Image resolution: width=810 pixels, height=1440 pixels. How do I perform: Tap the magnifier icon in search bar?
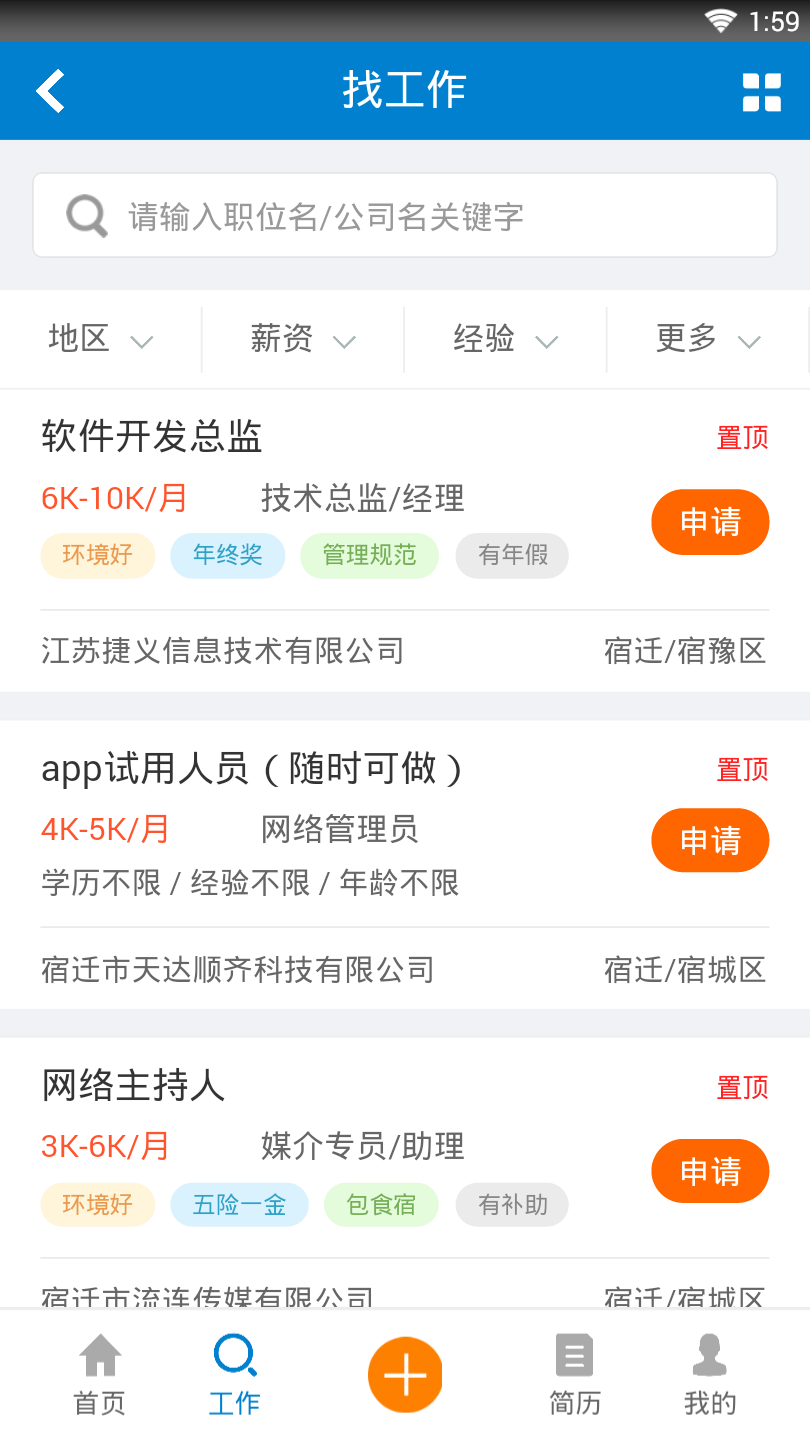click(x=85, y=214)
